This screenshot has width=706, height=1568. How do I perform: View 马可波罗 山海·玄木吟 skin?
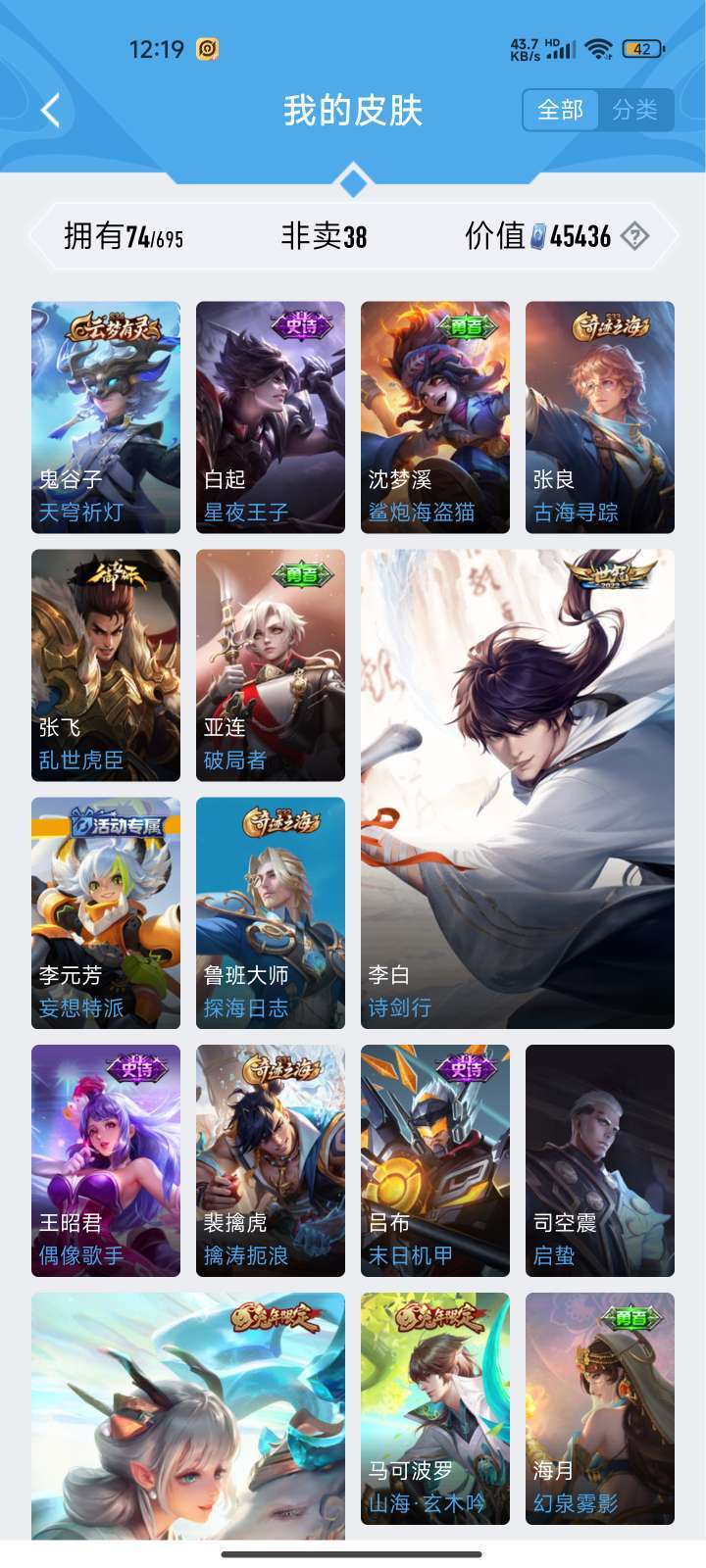(x=435, y=1409)
